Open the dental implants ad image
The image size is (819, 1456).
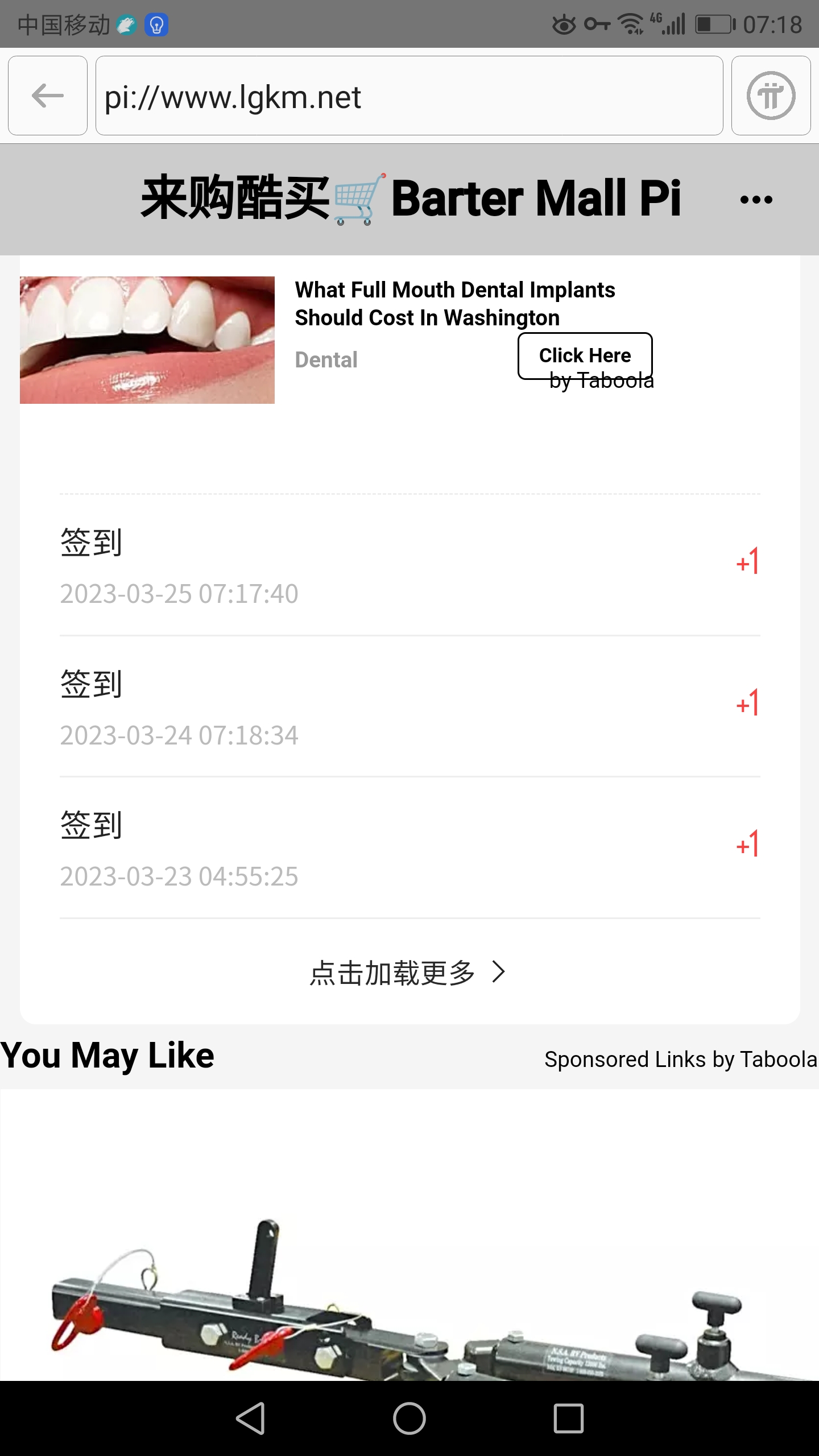coord(147,340)
